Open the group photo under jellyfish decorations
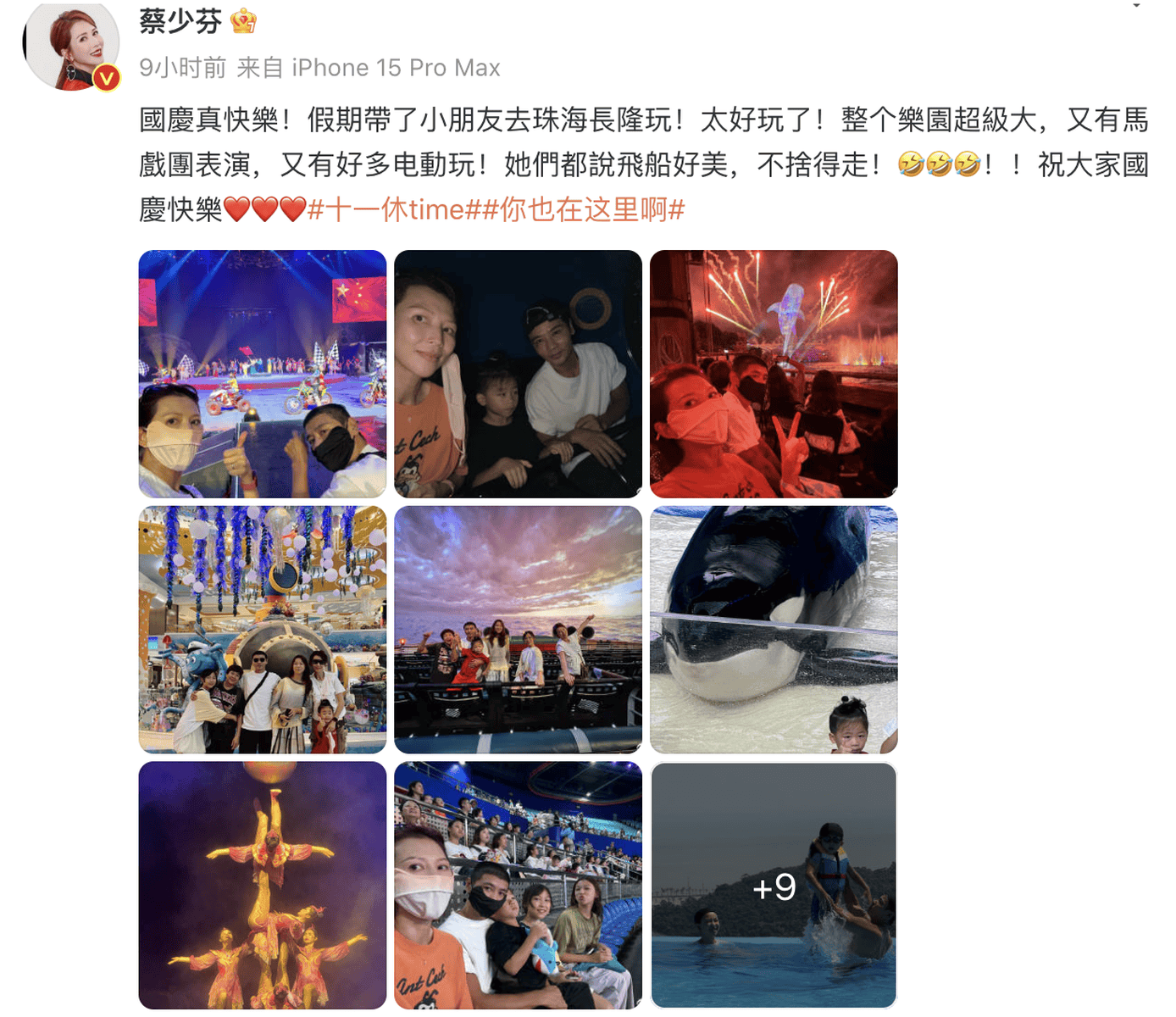This screenshot has width=1176, height=1017. [263, 630]
